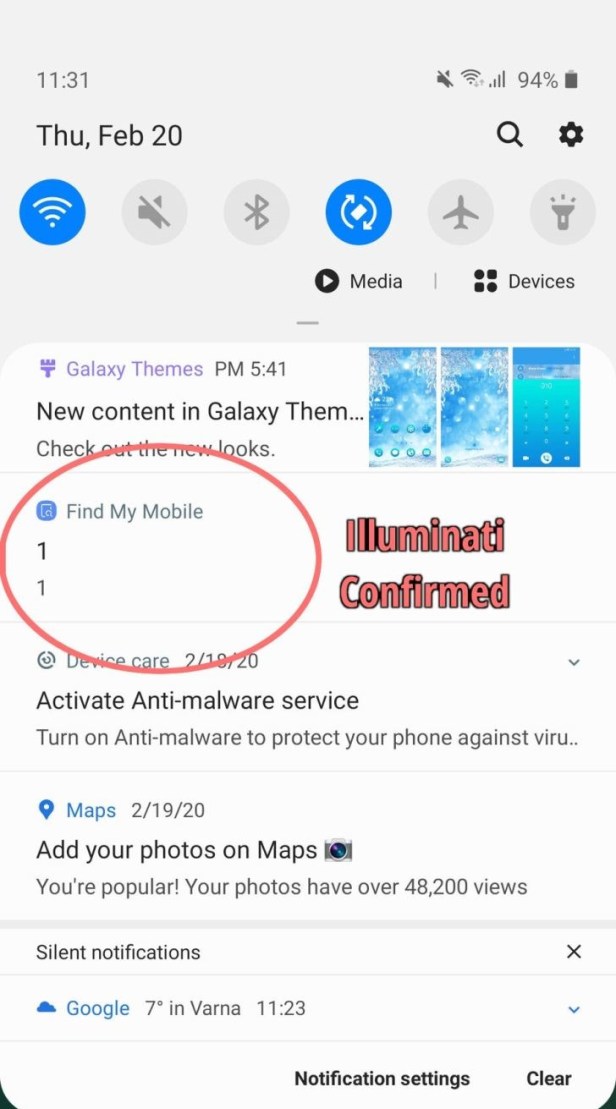Turn off the Wi-Fi quick toggle
The image size is (616, 1109).
(x=52, y=212)
